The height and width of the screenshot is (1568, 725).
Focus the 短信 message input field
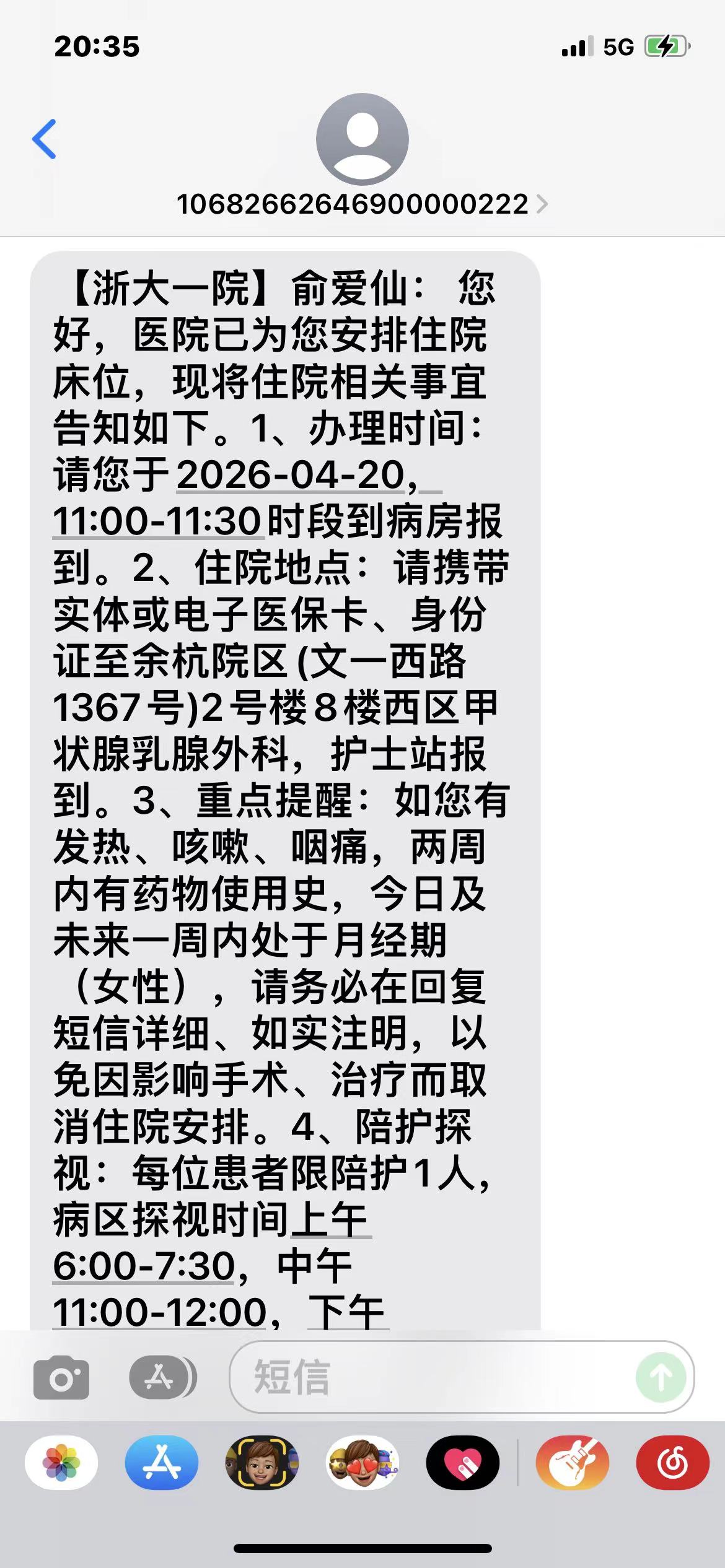tap(434, 1378)
